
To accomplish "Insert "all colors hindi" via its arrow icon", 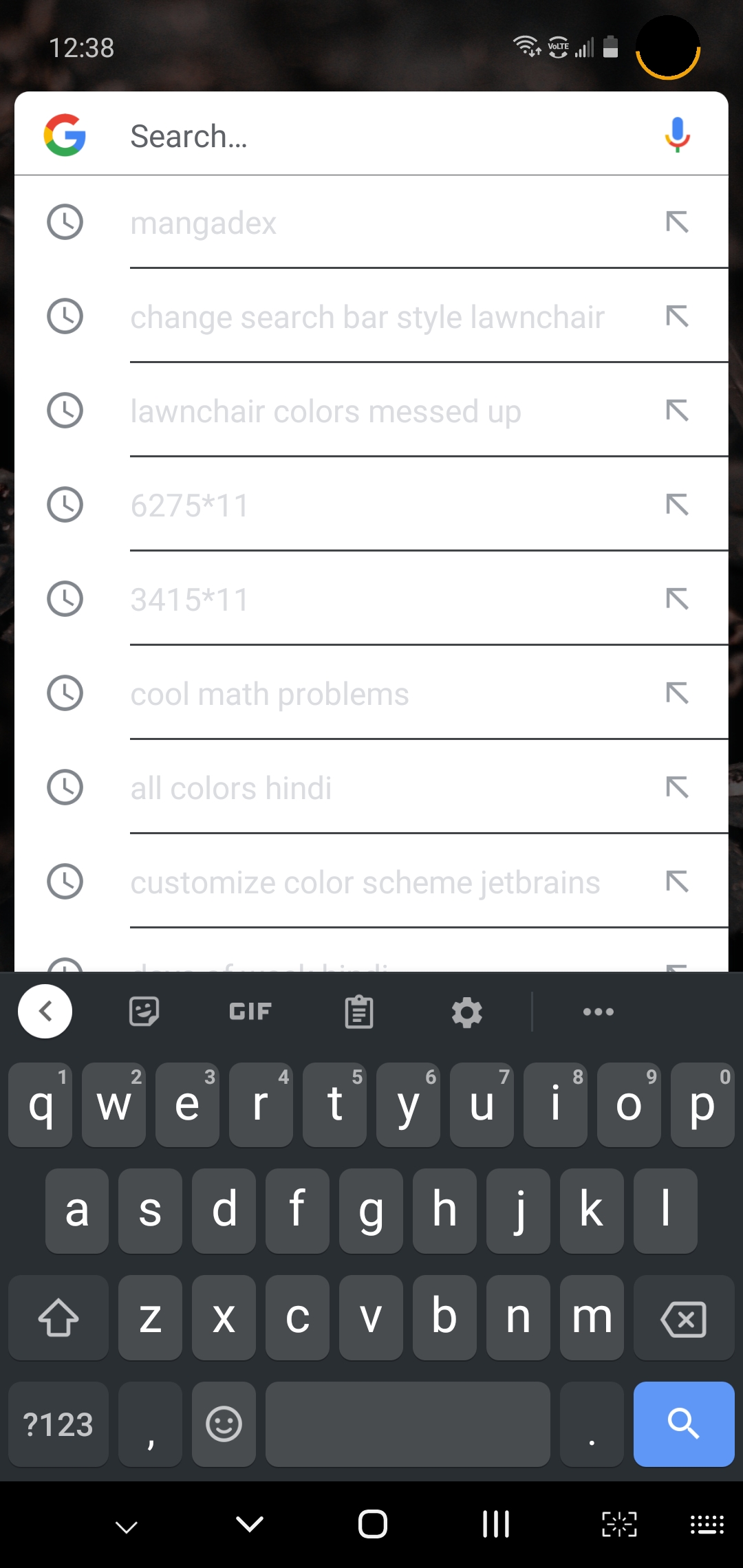I will (x=677, y=787).
